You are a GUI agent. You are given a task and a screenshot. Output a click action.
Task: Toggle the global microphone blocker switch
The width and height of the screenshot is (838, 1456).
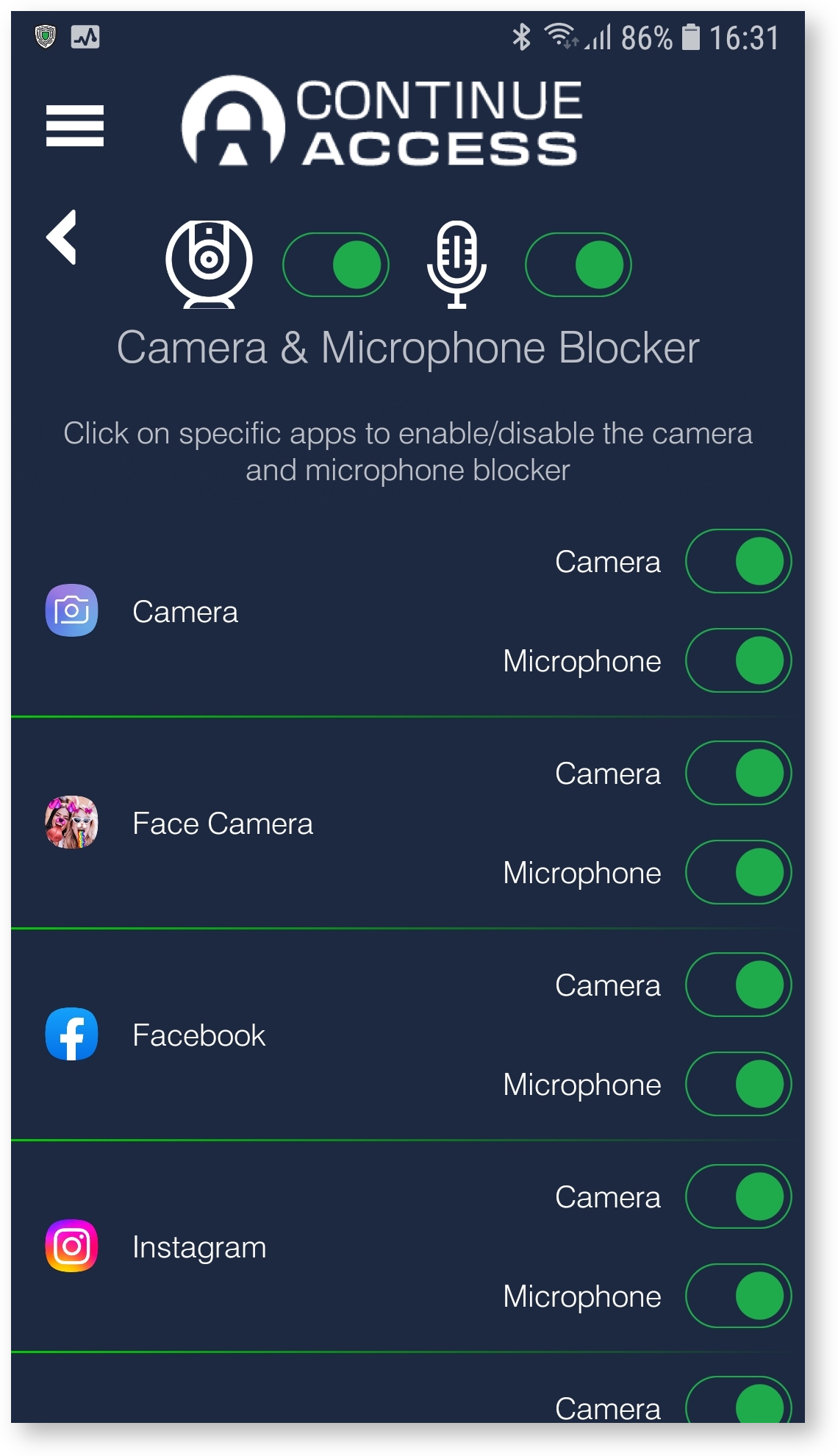coord(579,265)
